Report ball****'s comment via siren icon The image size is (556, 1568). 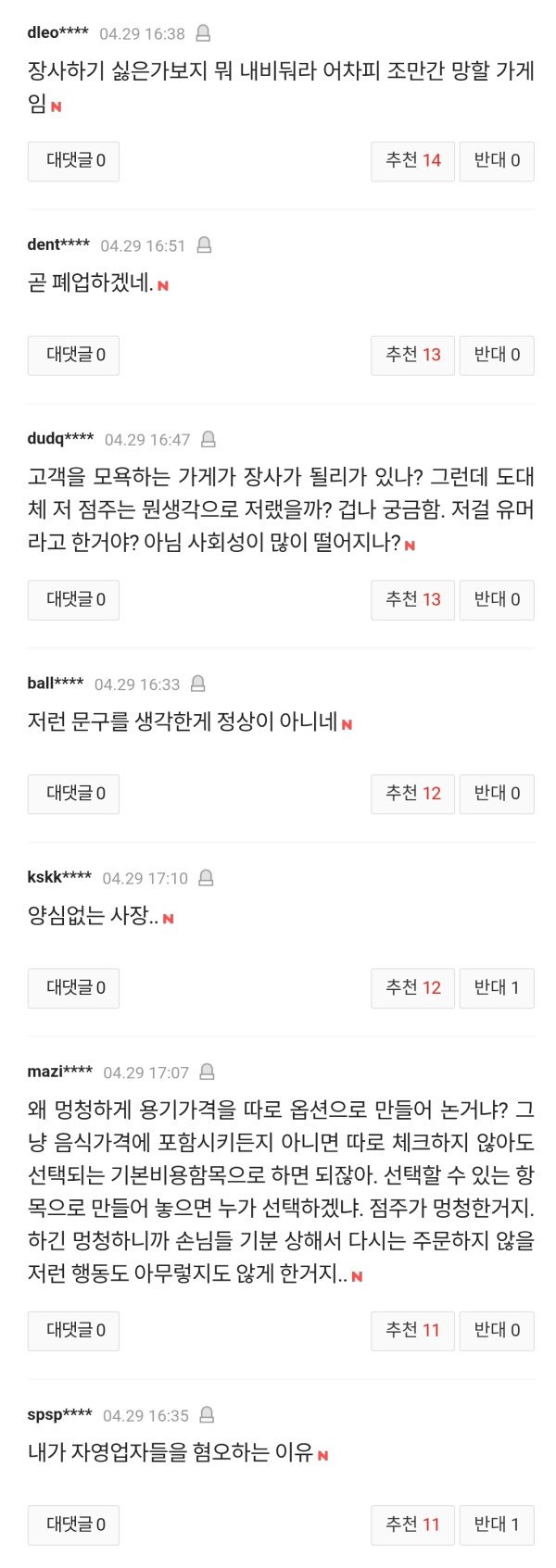coord(197,684)
